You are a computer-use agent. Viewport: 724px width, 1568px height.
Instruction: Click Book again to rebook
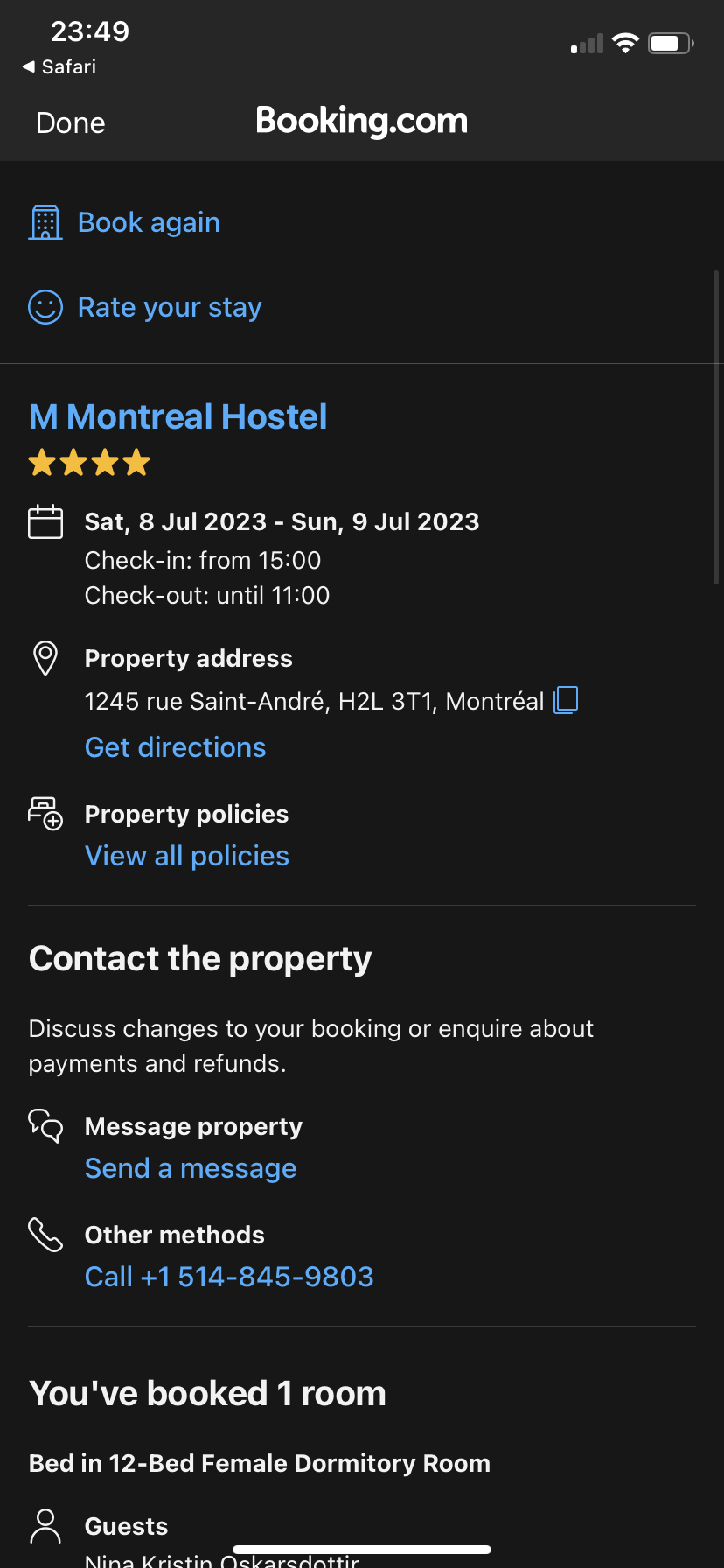(149, 222)
